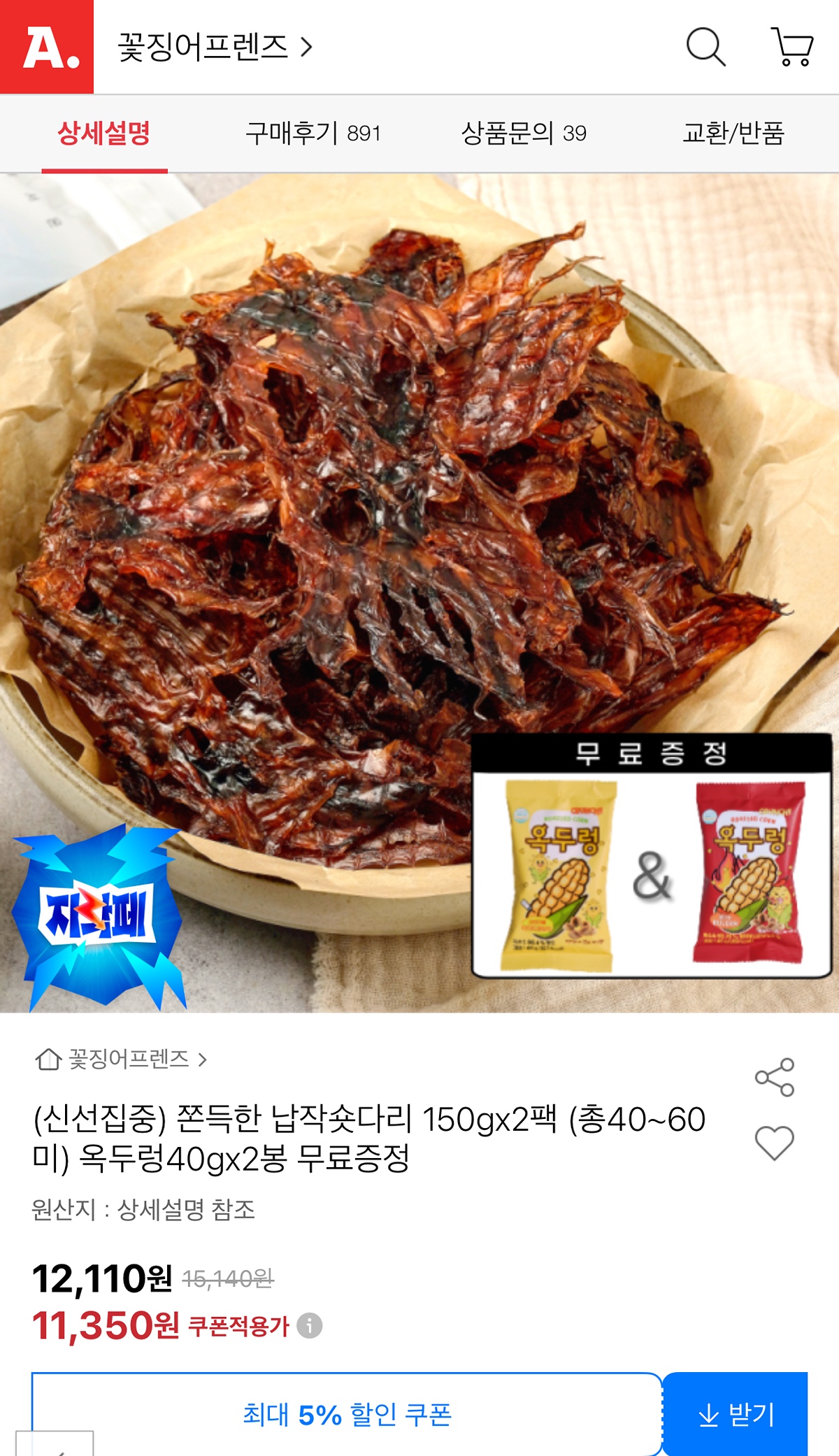839x1456 pixels.
Task: Open the shopping cart
Action: (792, 47)
